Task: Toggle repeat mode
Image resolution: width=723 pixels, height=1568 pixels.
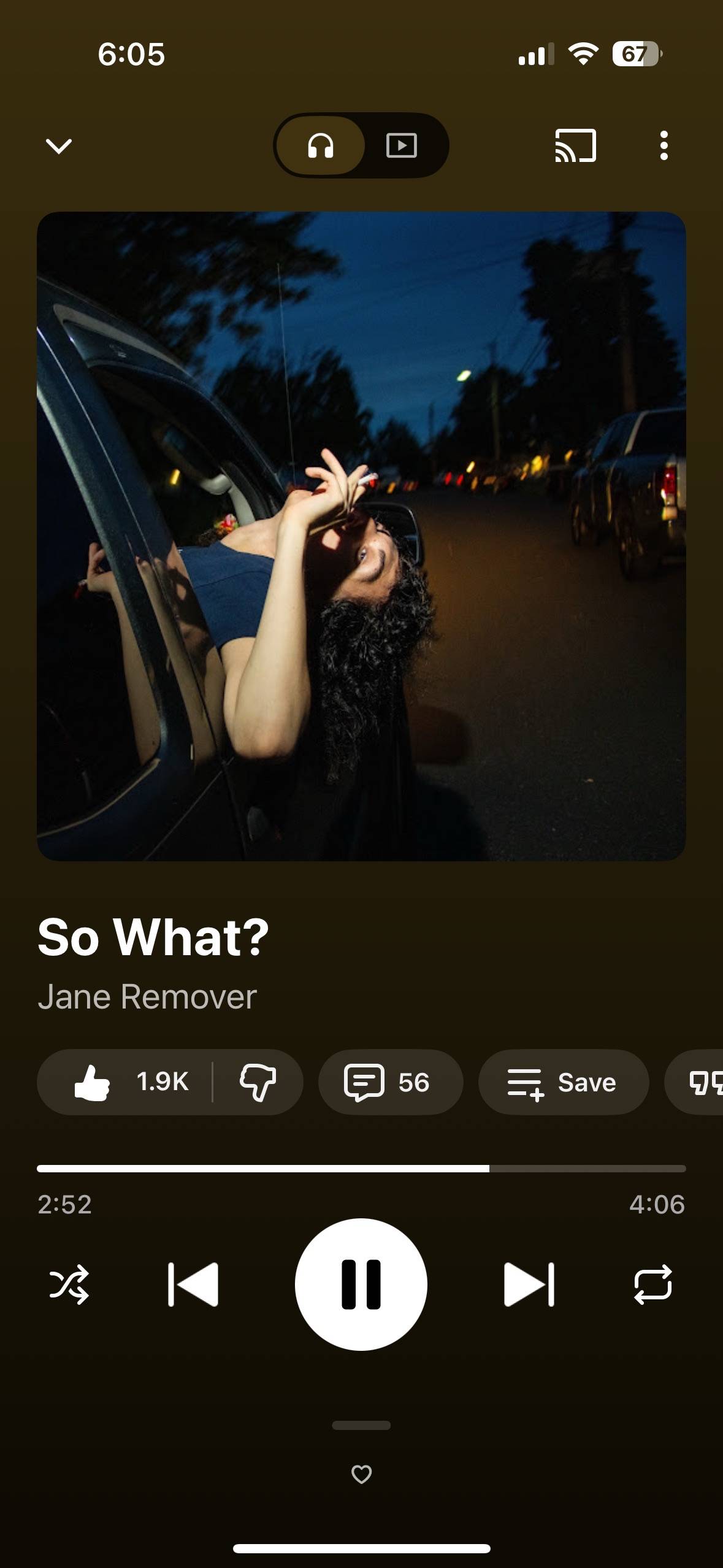Action: pyautogui.click(x=653, y=1285)
